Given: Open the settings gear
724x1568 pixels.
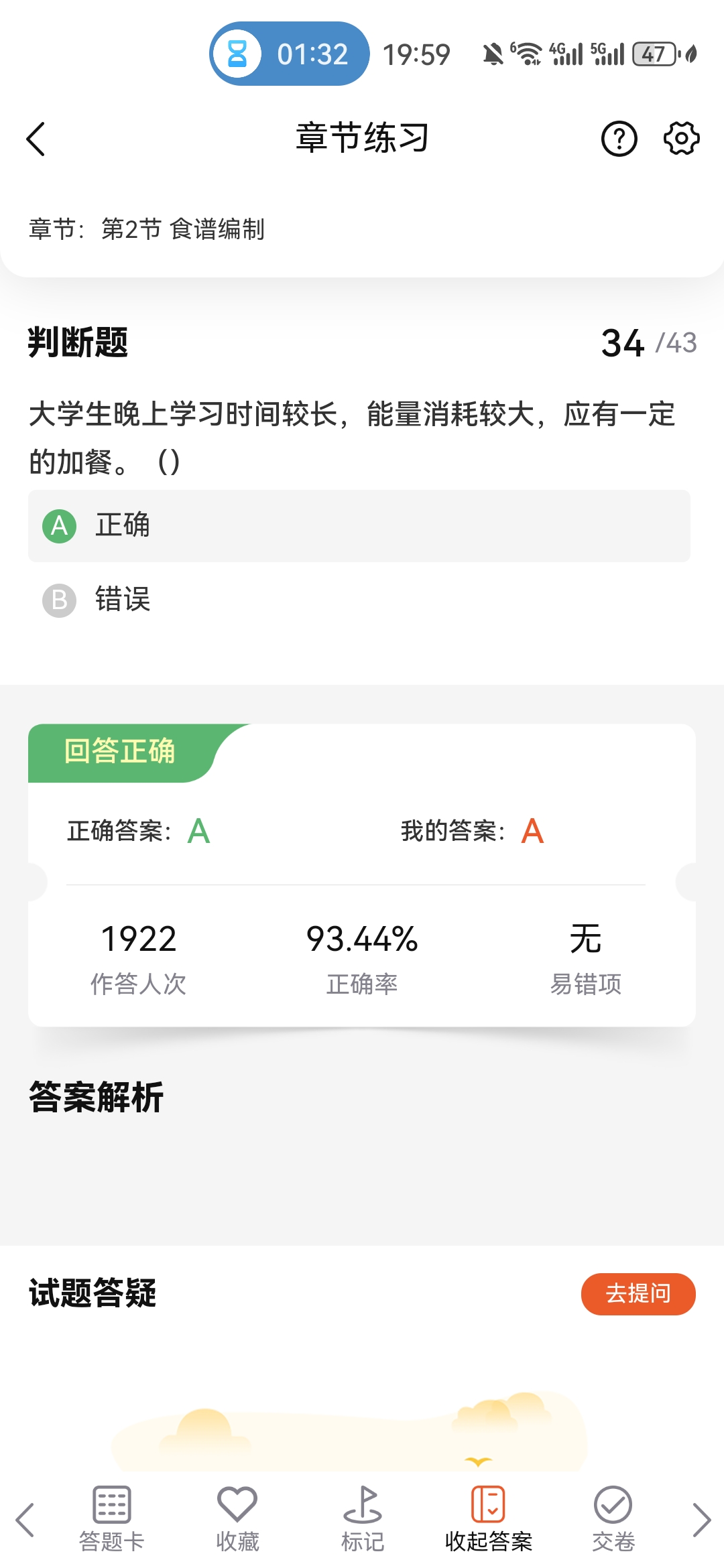Looking at the screenshot, I should click(x=681, y=139).
